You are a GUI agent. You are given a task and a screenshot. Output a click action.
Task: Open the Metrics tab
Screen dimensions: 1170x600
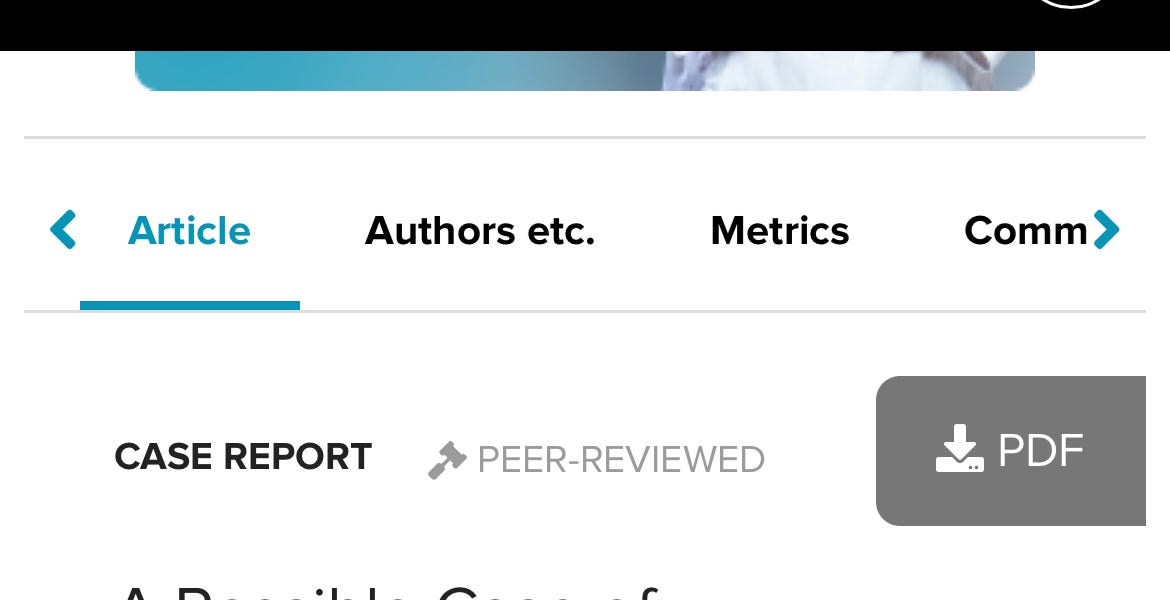pos(779,231)
